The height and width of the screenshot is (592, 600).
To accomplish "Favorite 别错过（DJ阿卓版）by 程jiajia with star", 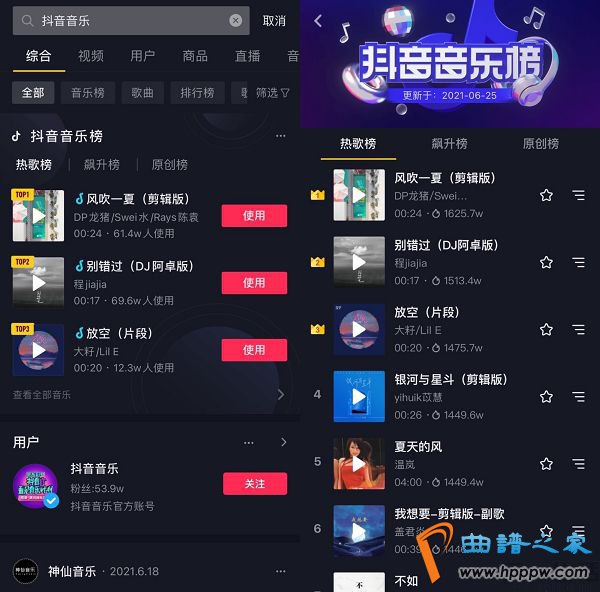I will [546, 262].
